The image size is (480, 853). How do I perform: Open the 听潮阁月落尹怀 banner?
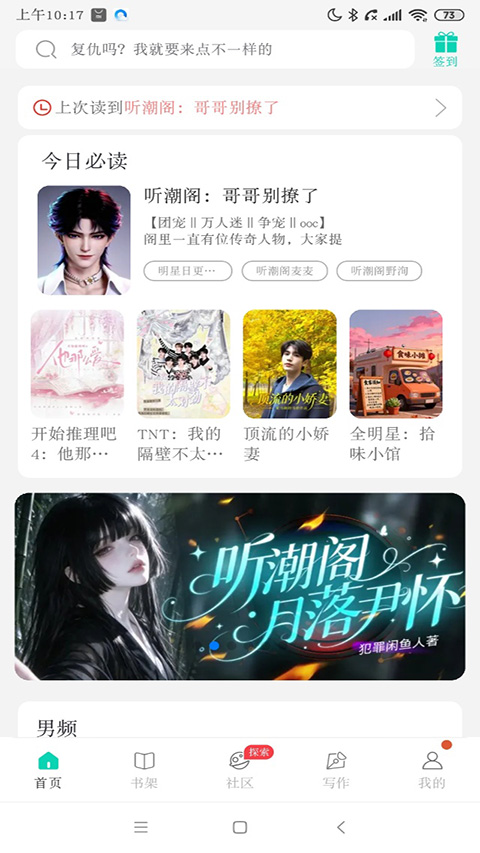tap(240, 586)
